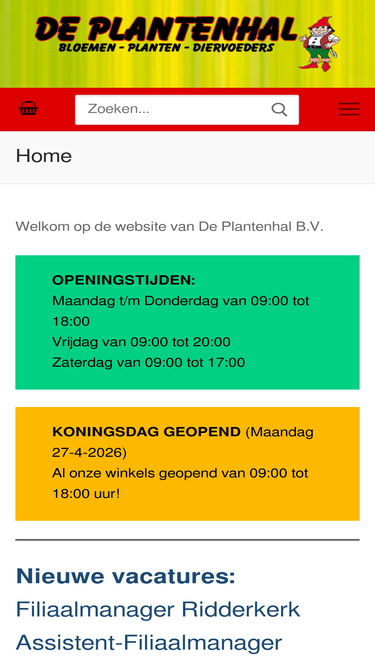Tap the Zoeken search field
This screenshot has width=375, height=667.
174,110
